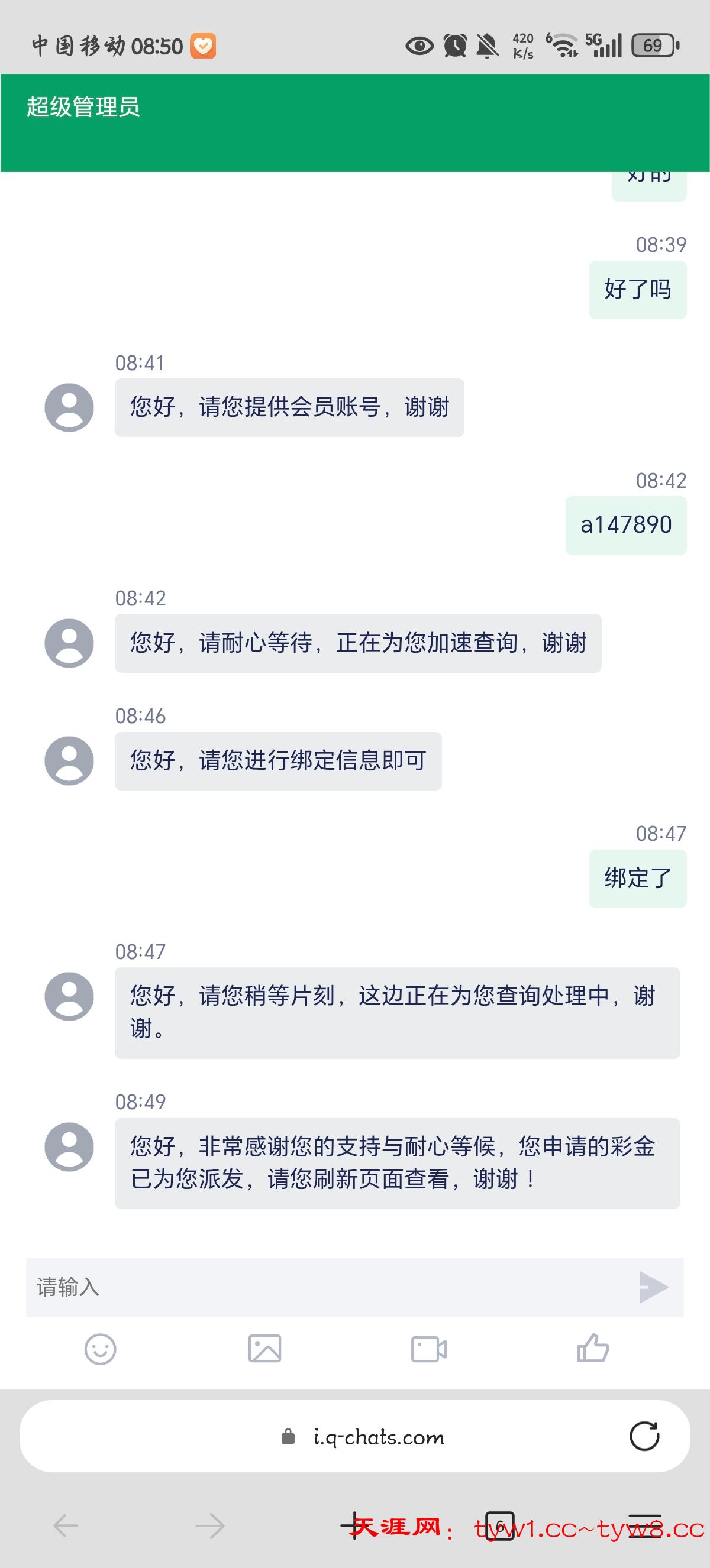
Task: Reload the i.q-chats.com page
Action: (x=644, y=1437)
